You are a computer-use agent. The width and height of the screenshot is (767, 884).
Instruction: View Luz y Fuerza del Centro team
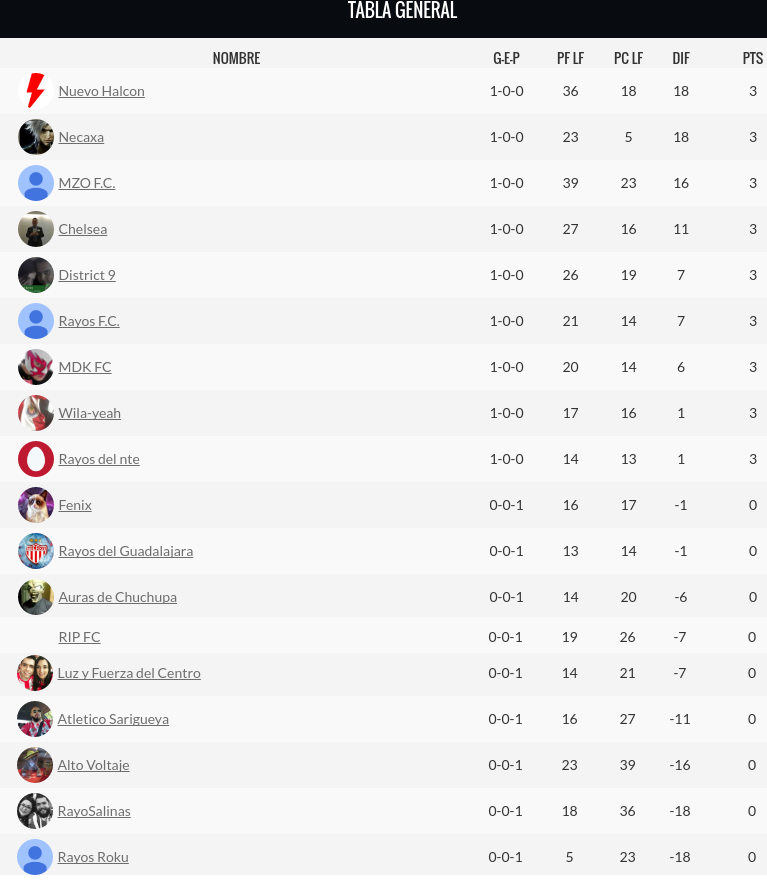click(x=129, y=673)
